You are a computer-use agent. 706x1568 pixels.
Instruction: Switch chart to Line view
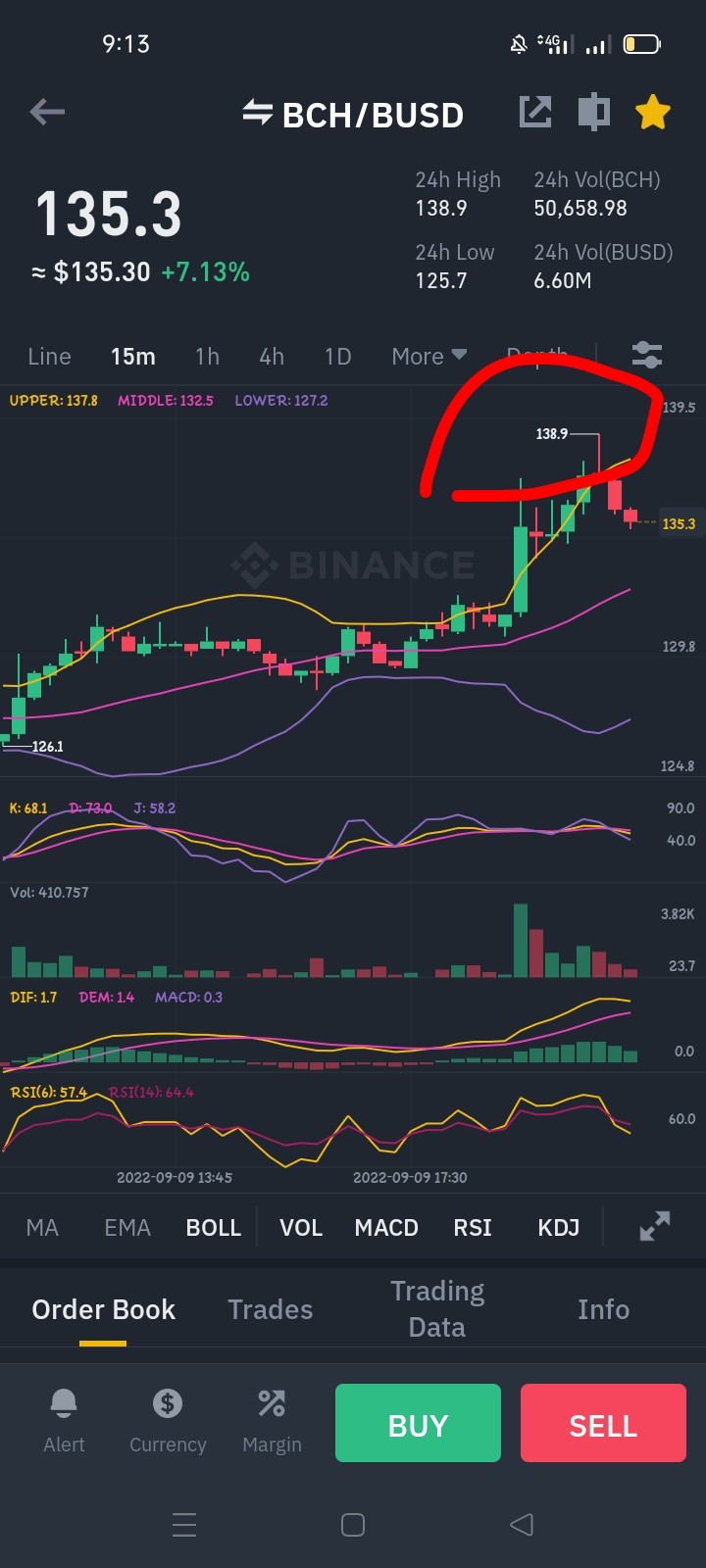[x=49, y=357]
